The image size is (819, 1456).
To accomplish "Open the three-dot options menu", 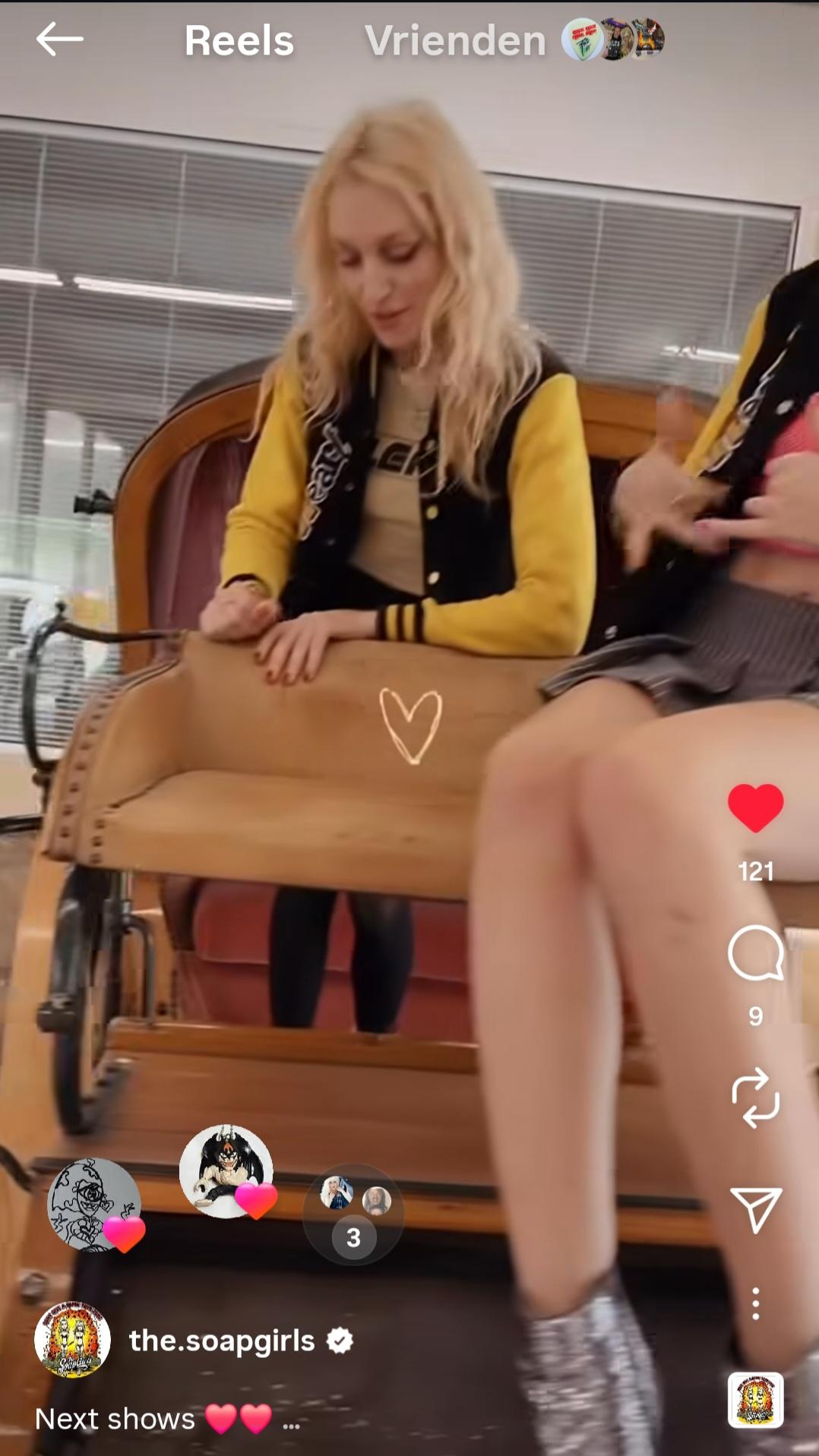I will click(x=755, y=1303).
